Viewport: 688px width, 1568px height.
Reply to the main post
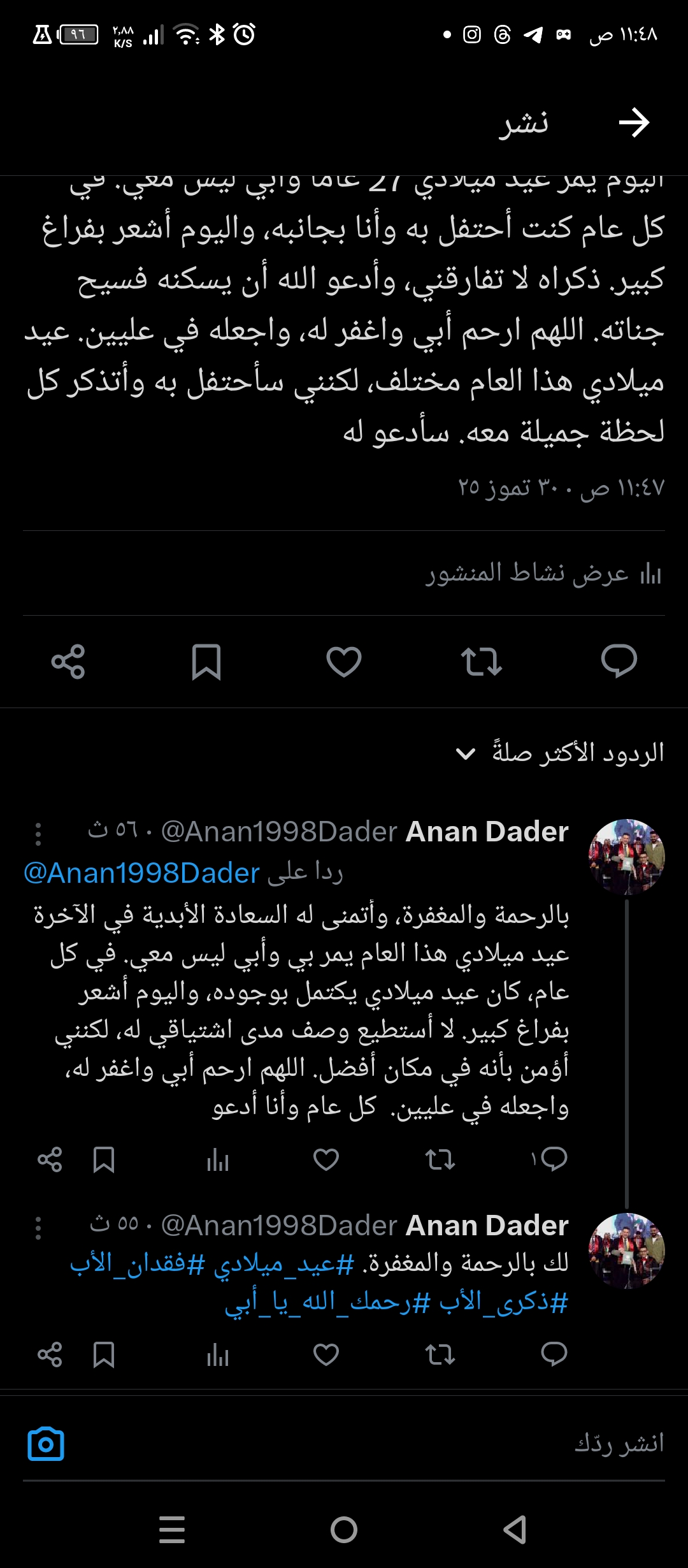[619, 661]
